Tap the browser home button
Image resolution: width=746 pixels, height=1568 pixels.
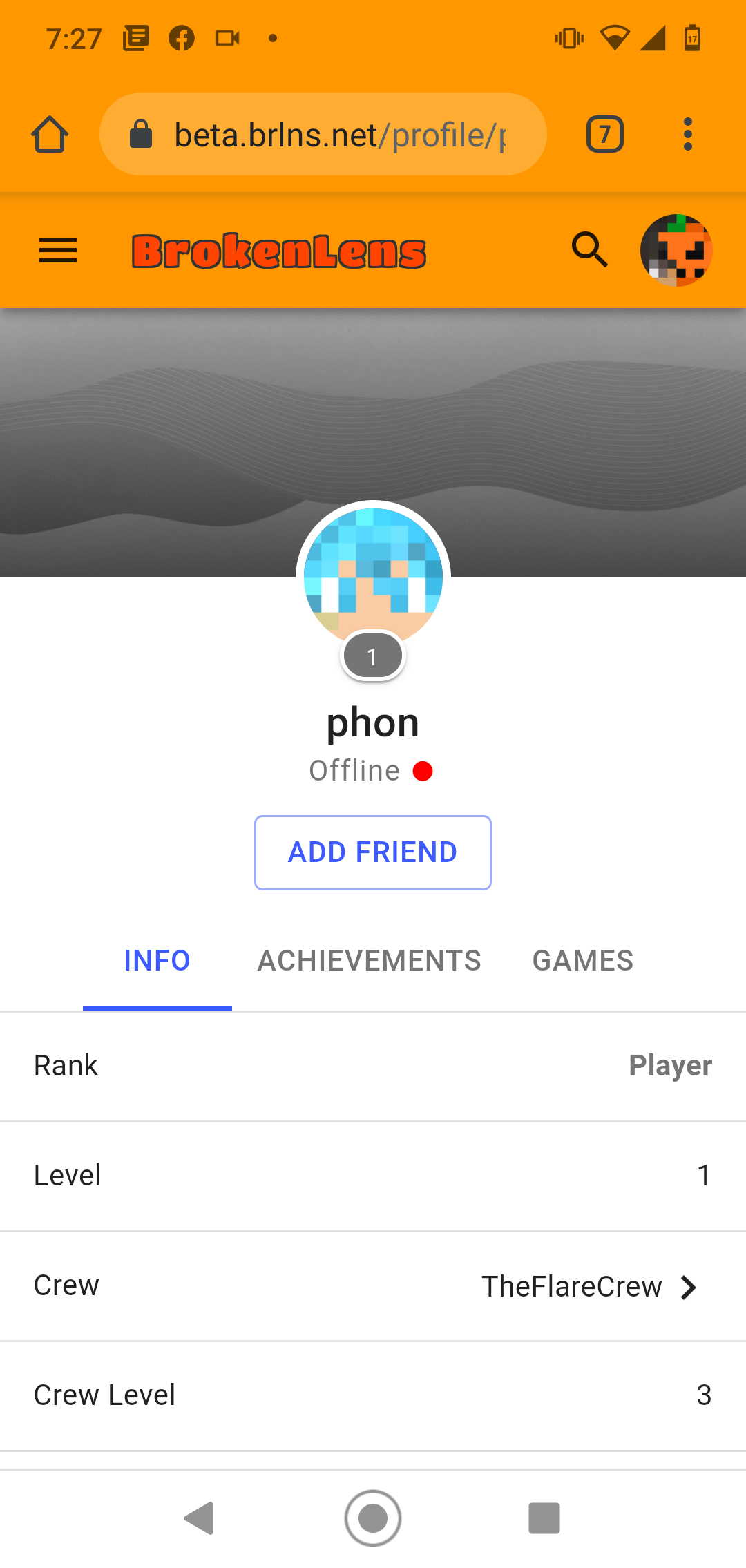(50, 134)
